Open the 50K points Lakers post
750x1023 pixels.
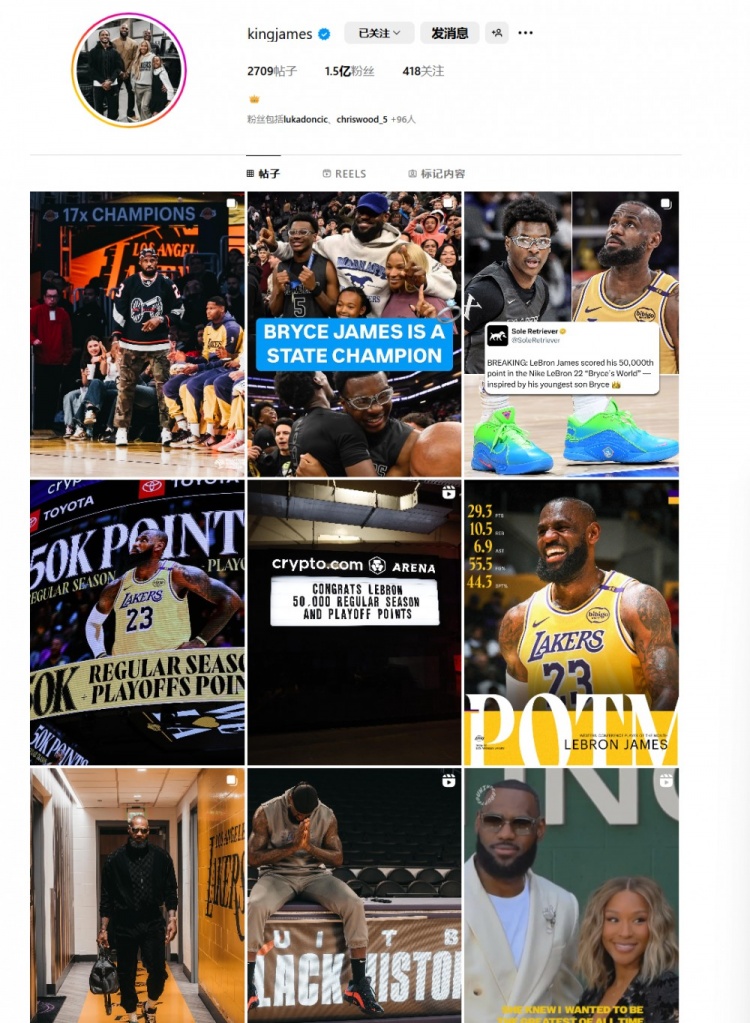click(137, 622)
